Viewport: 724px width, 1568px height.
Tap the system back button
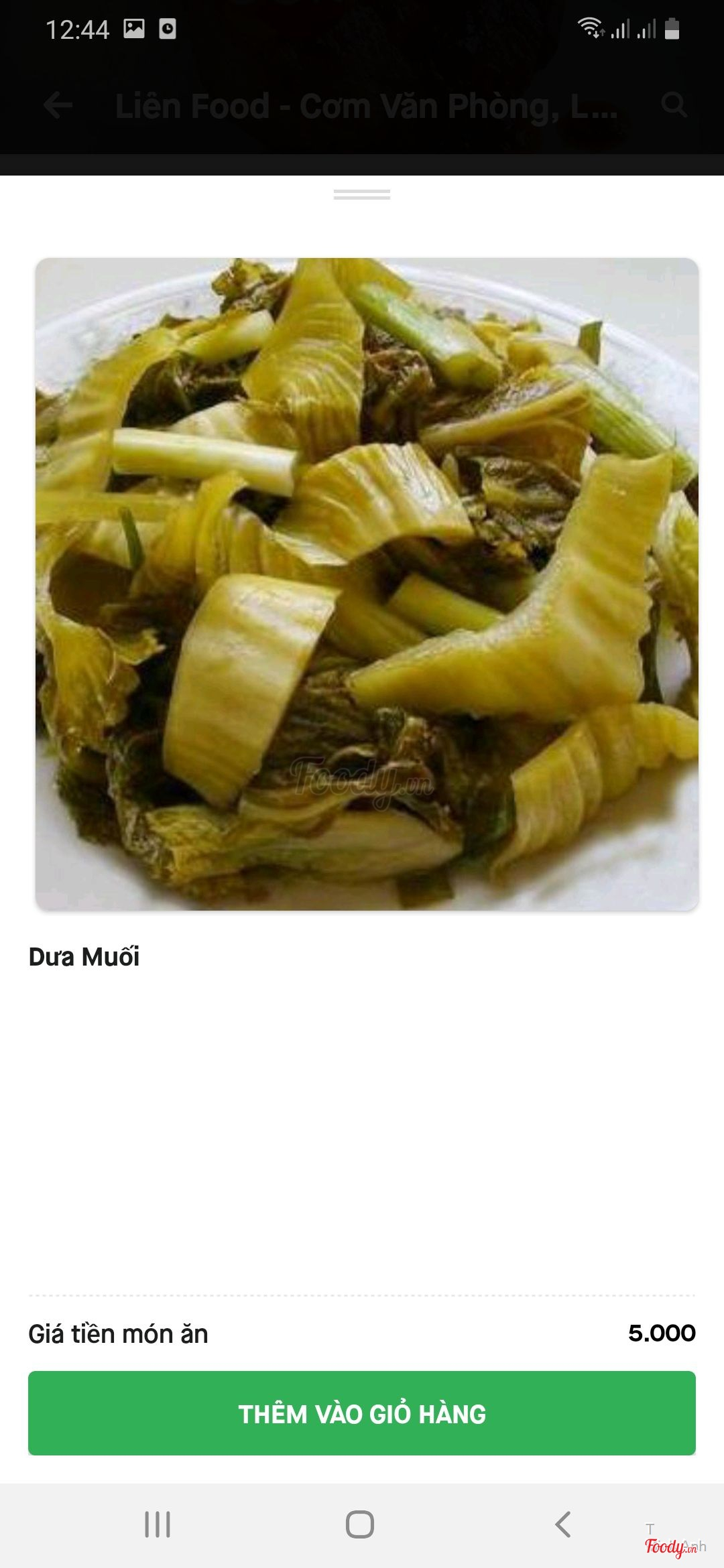tap(563, 1524)
